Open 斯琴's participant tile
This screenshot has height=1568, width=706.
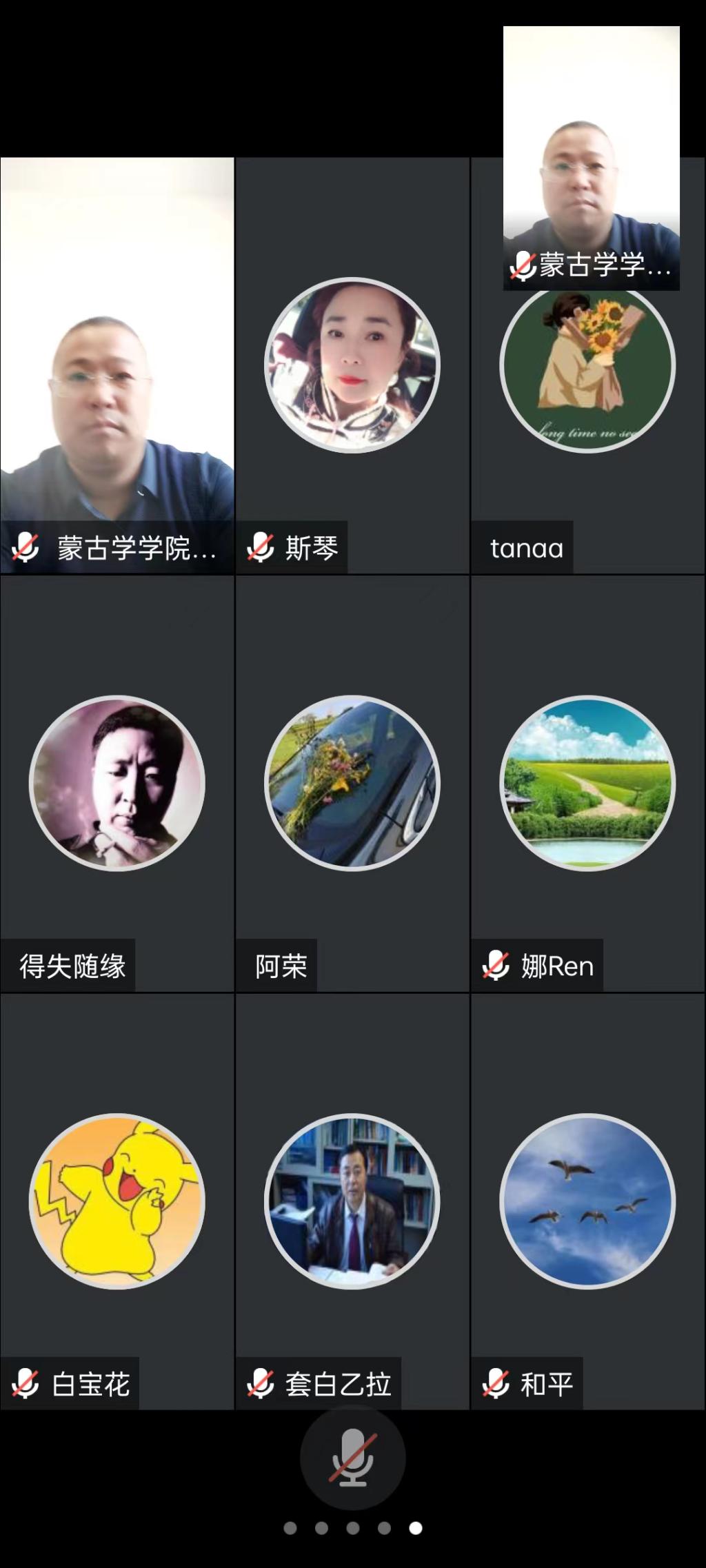coord(352,366)
